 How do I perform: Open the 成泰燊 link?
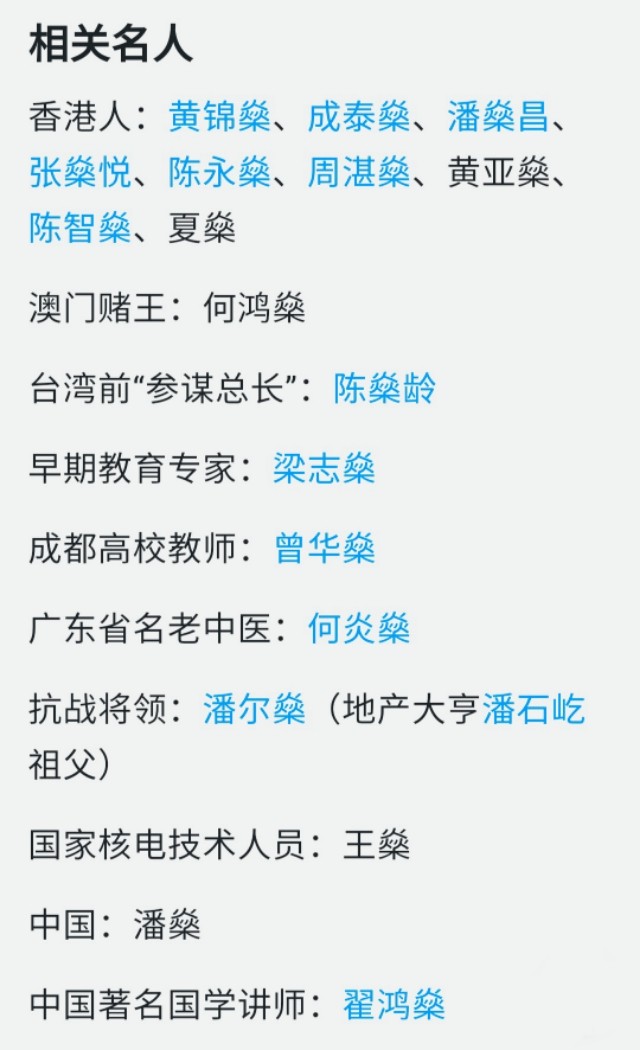(359, 116)
